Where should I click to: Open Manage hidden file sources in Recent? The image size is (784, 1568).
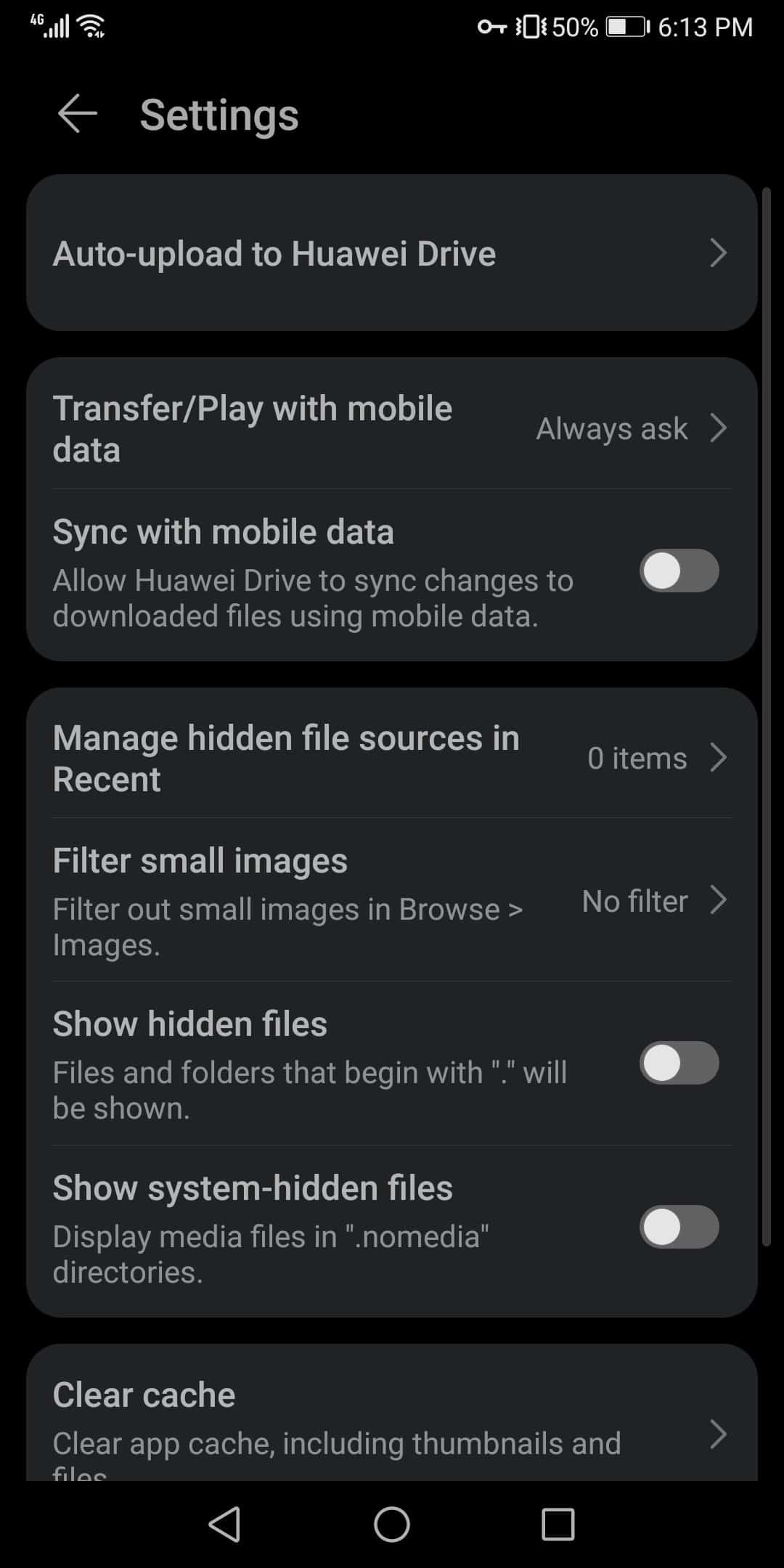pos(392,758)
